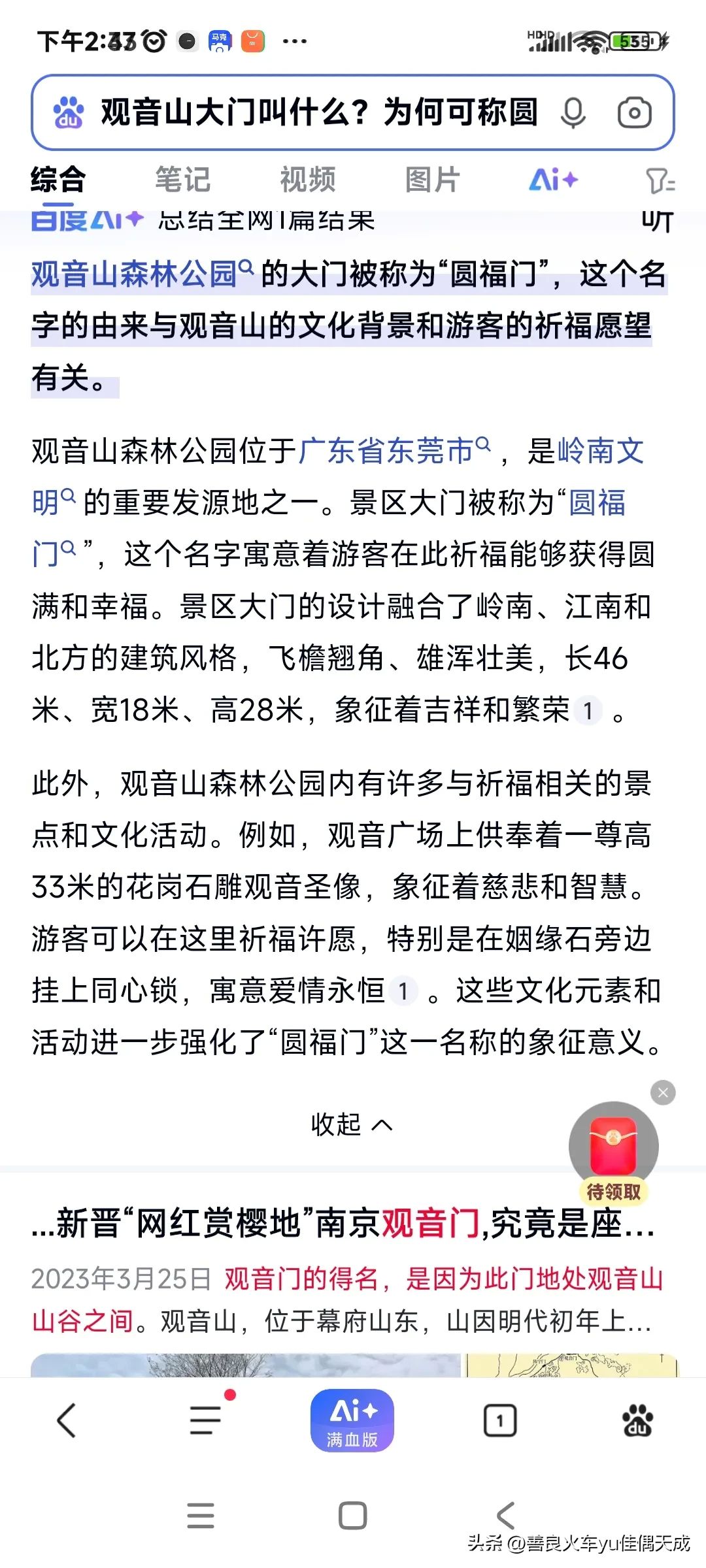Switch to the 图片 tab
Screen dimensions: 706x1568
(x=432, y=180)
